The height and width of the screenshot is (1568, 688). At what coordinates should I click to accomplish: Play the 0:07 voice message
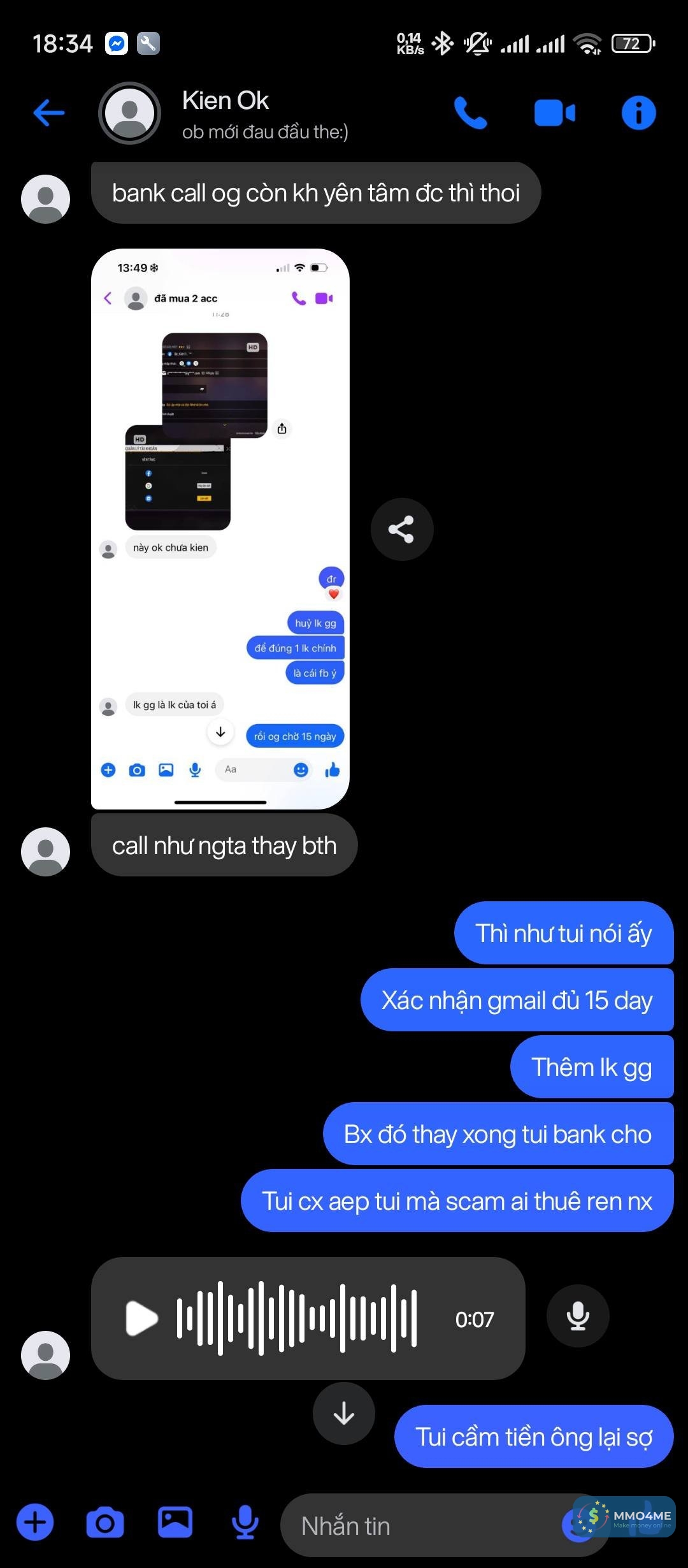tap(141, 1318)
